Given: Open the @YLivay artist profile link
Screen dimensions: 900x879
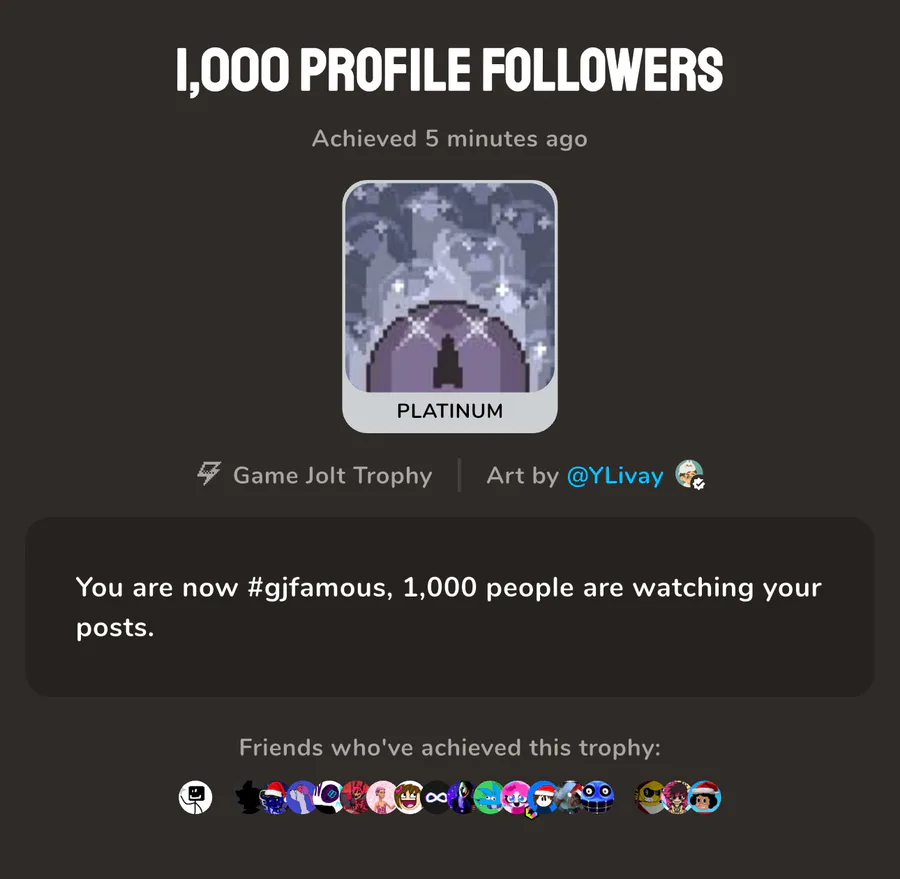Looking at the screenshot, I should point(615,475).
